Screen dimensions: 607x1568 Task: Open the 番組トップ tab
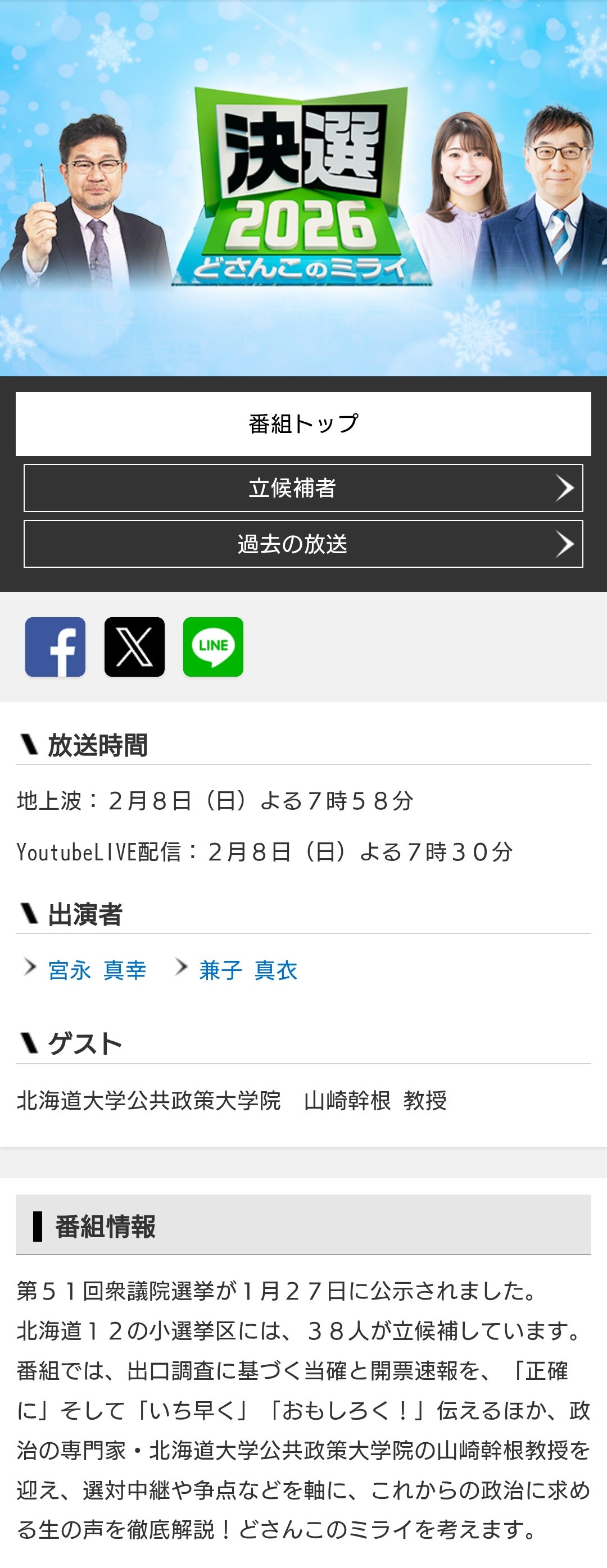click(x=303, y=423)
